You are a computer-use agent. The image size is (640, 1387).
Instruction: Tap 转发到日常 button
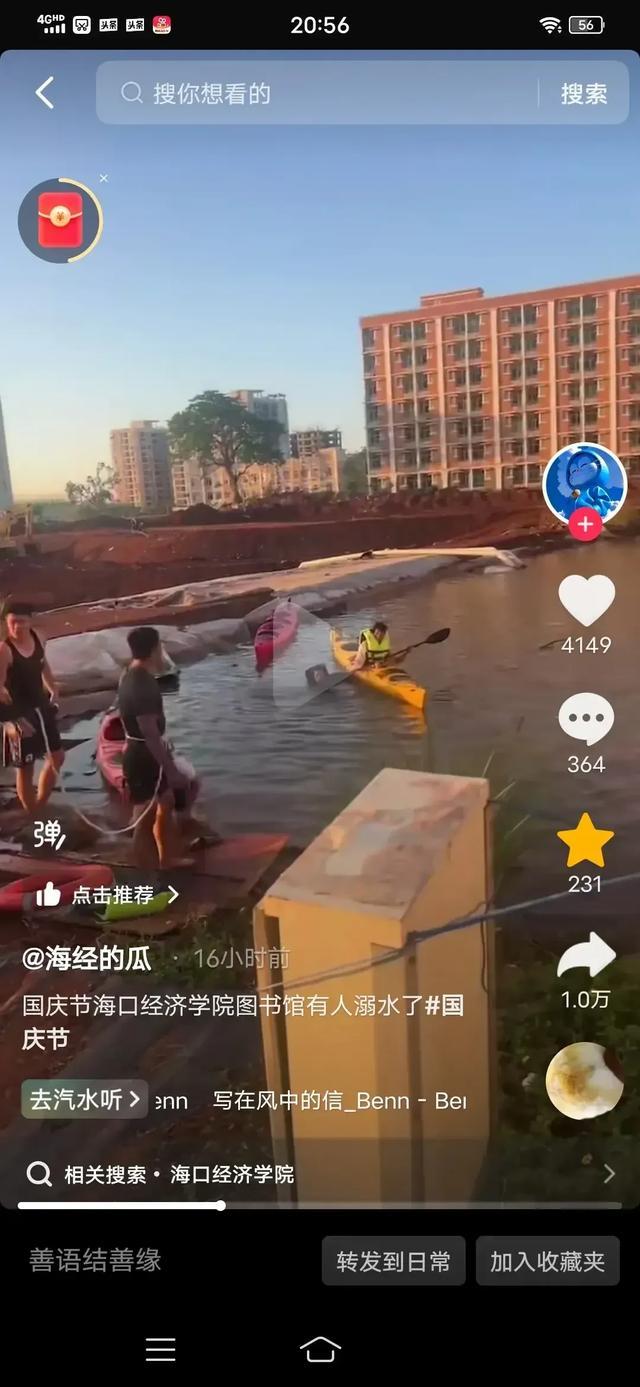point(394,1261)
